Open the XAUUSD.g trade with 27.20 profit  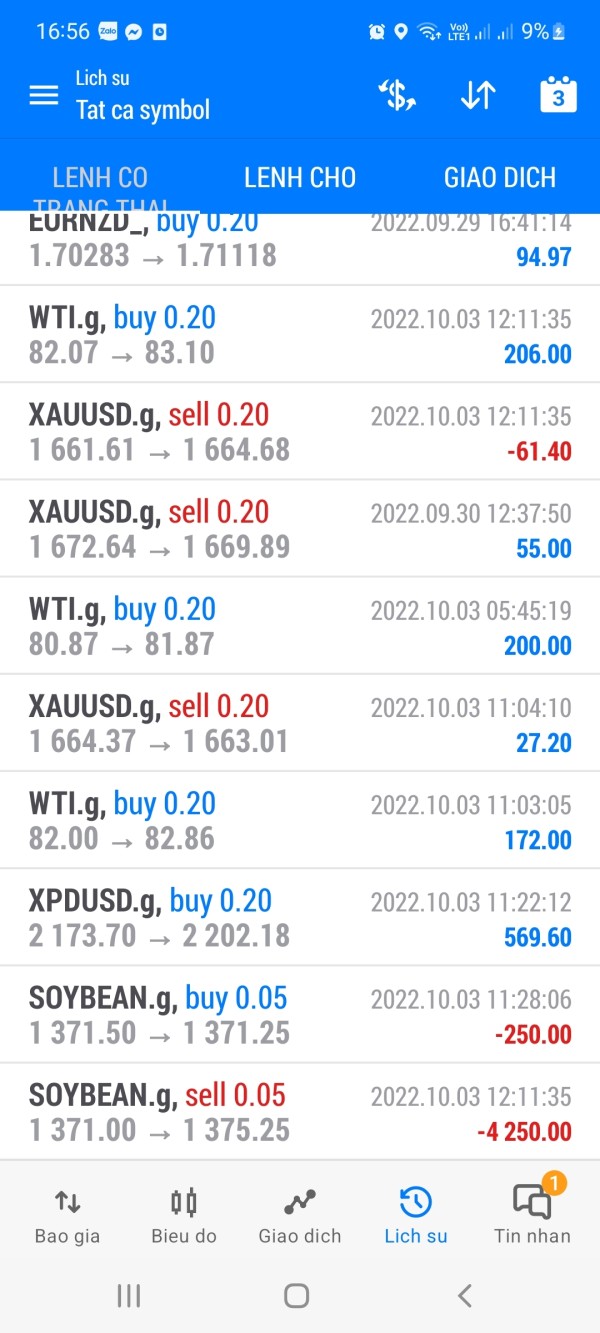point(300,723)
